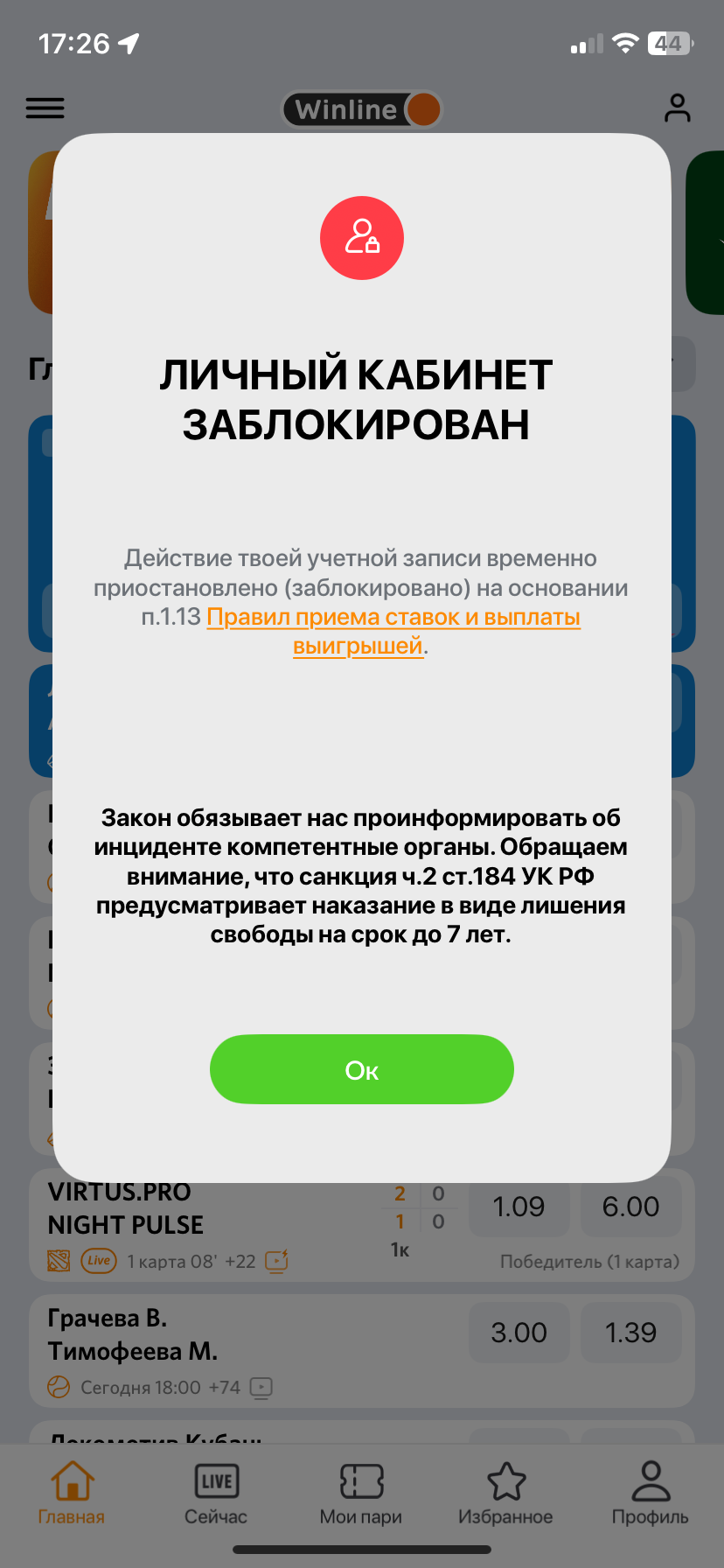Open the Мои пари tab

click(x=361, y=1494)
